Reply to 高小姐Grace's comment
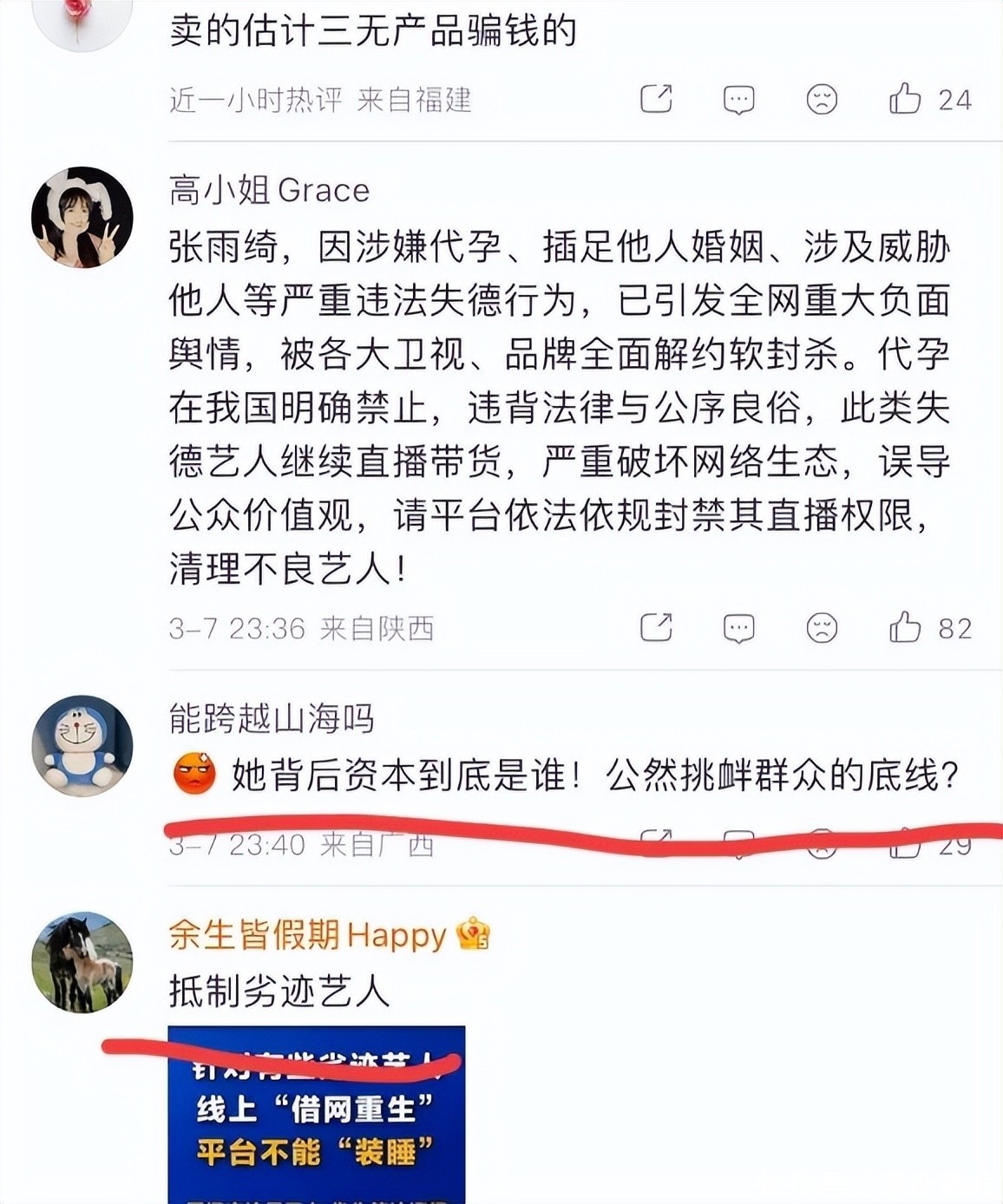1003x1204 pixels. tap(738, 628)
